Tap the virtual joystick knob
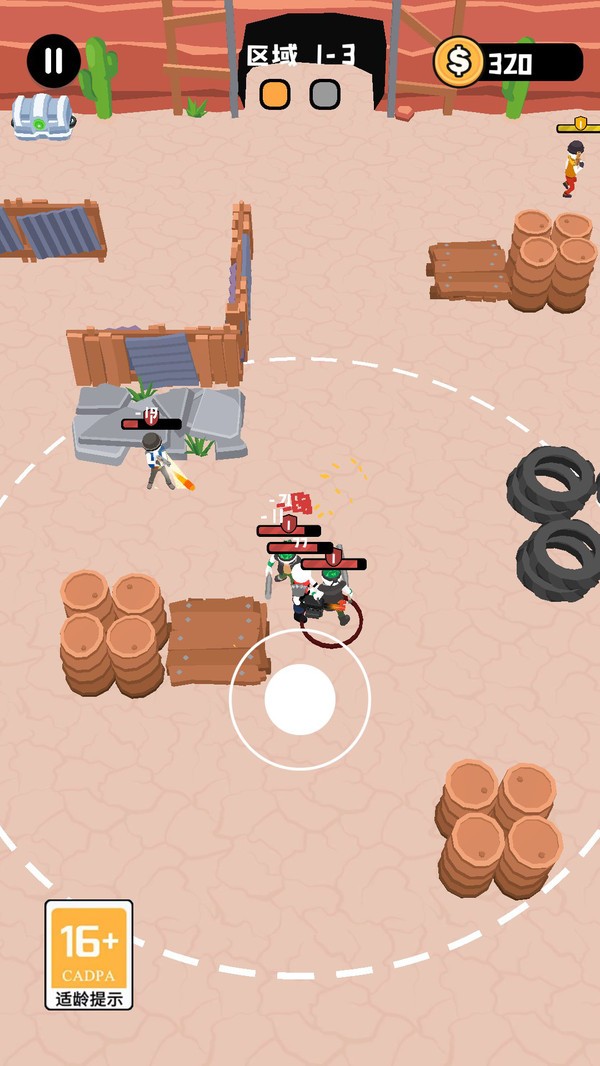This screenshot has height=1066, width=600. (300, 700)
